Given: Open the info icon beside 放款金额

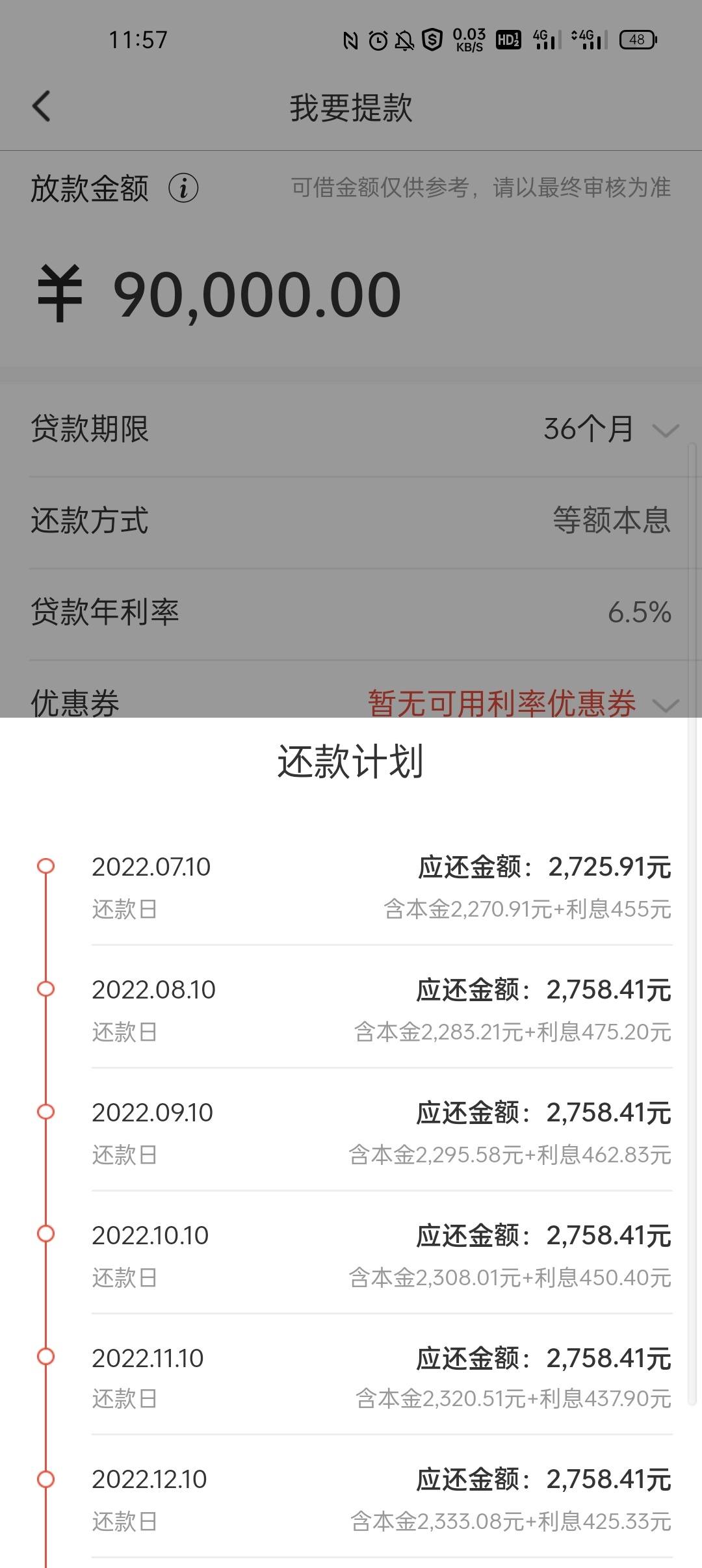Looking at the screenshot, I should click(183, 189).
